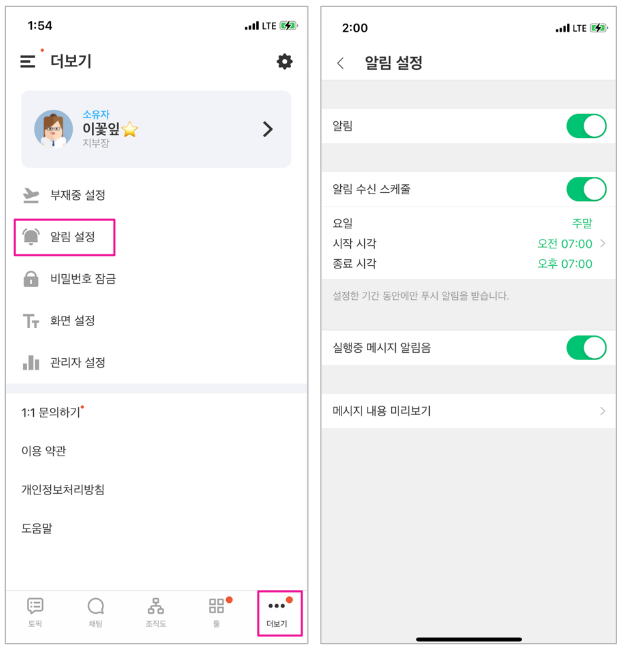
Task: Switch to the 툴 tab
Action: [216, 612]
